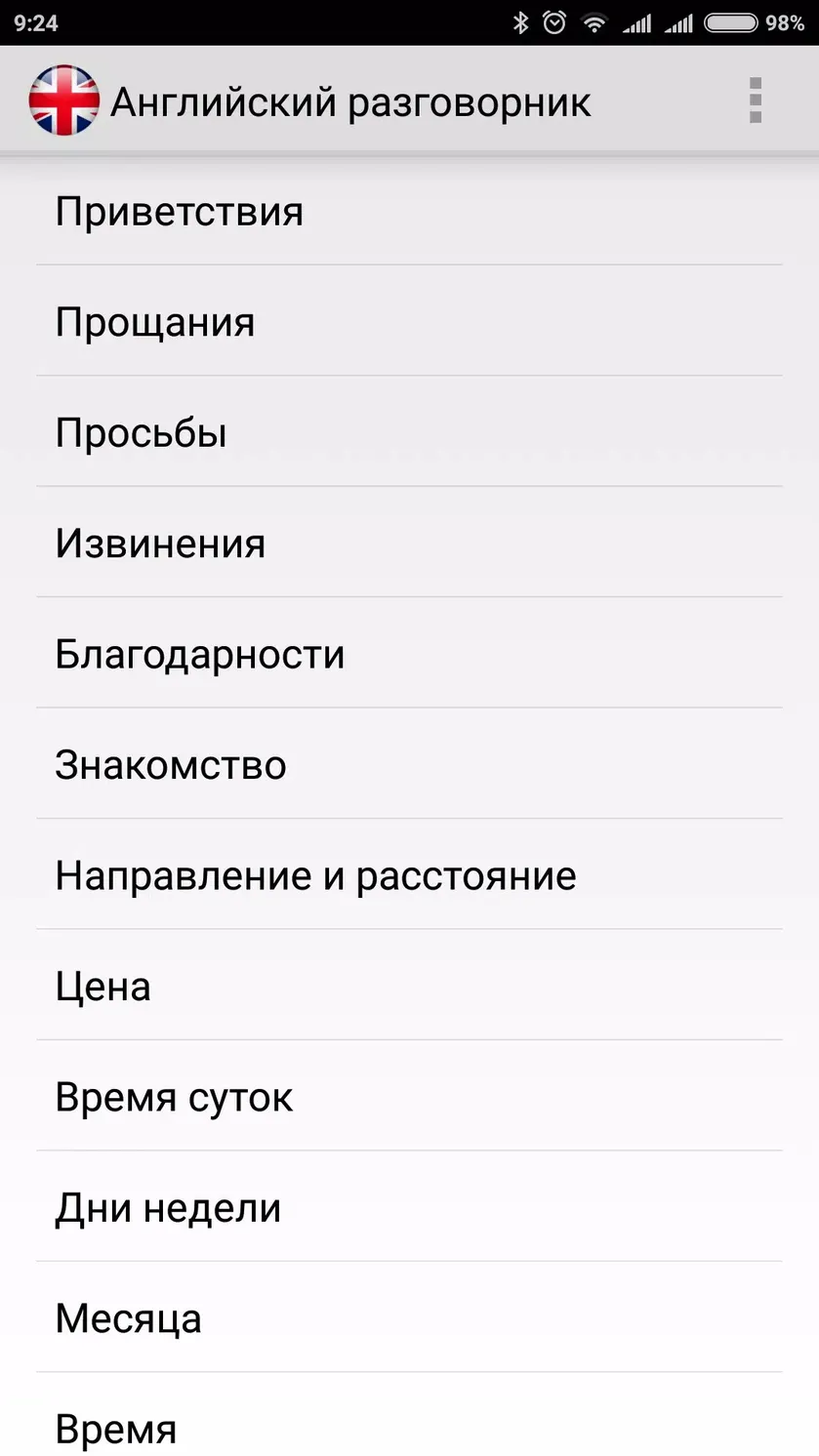Open Направление и расстояние
The width and height of the screenshot is (819, 1456).
coord(409,874)
